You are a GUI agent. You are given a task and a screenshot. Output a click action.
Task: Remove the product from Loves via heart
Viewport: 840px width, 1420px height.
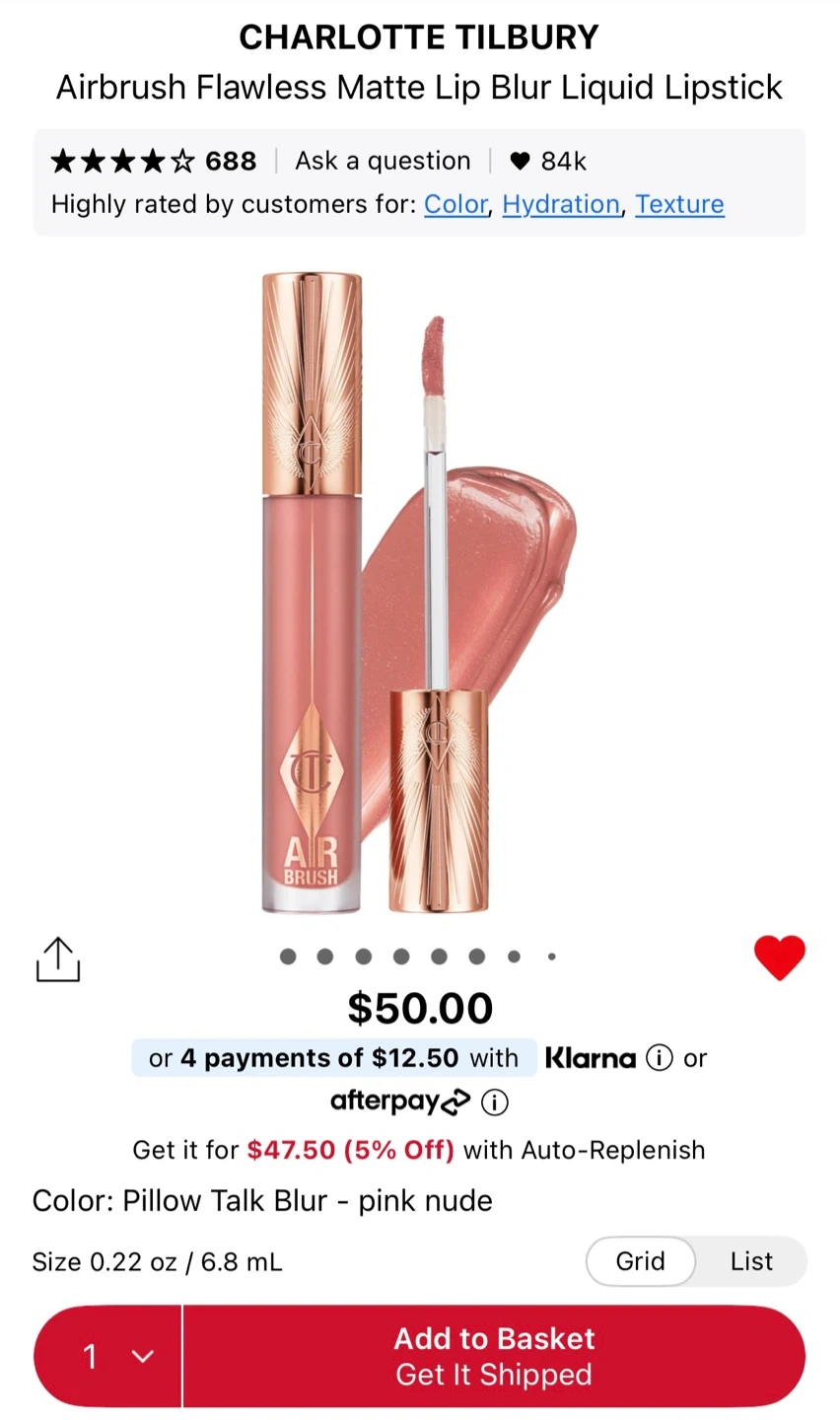click(779, 958)
